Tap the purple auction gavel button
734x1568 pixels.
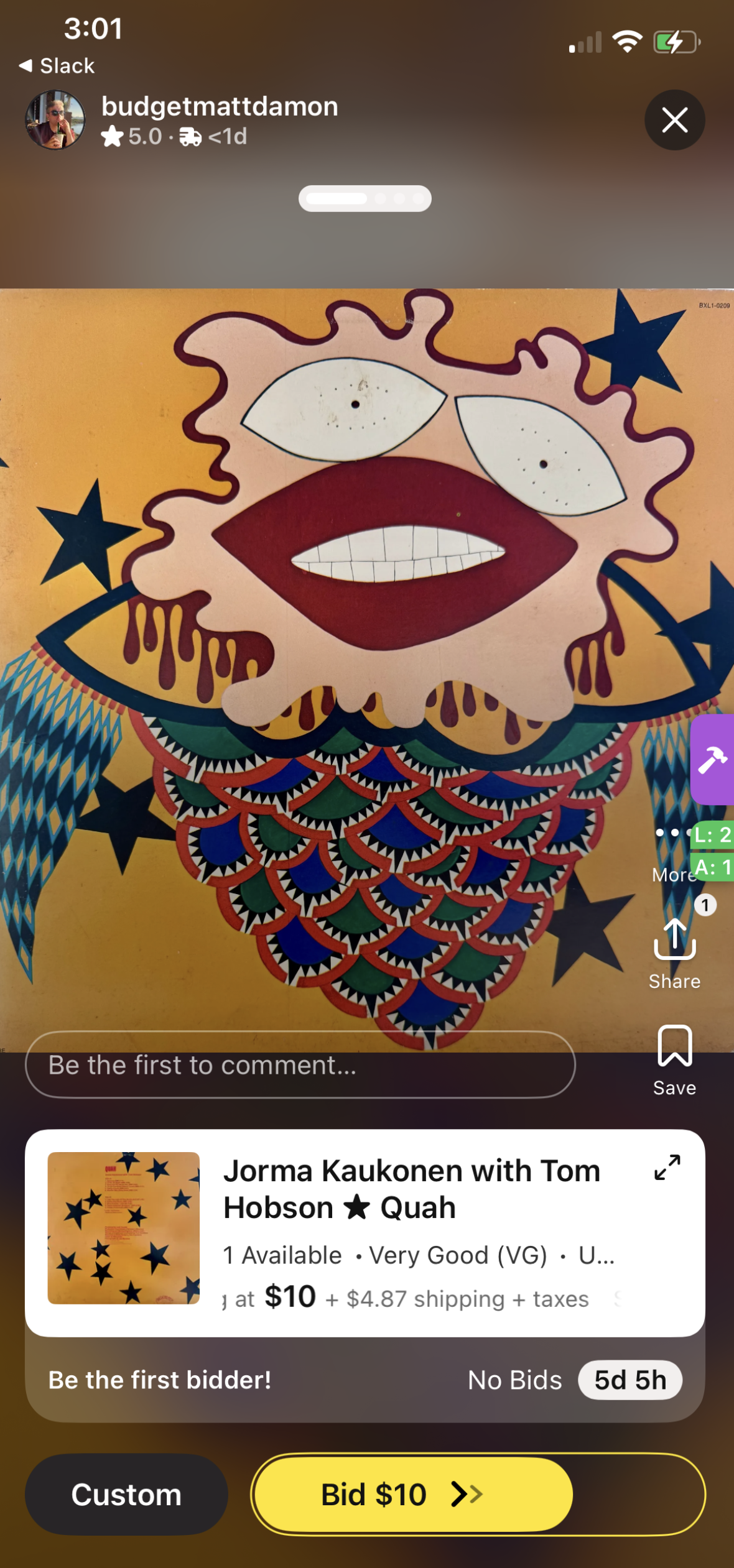pos(713,760)
